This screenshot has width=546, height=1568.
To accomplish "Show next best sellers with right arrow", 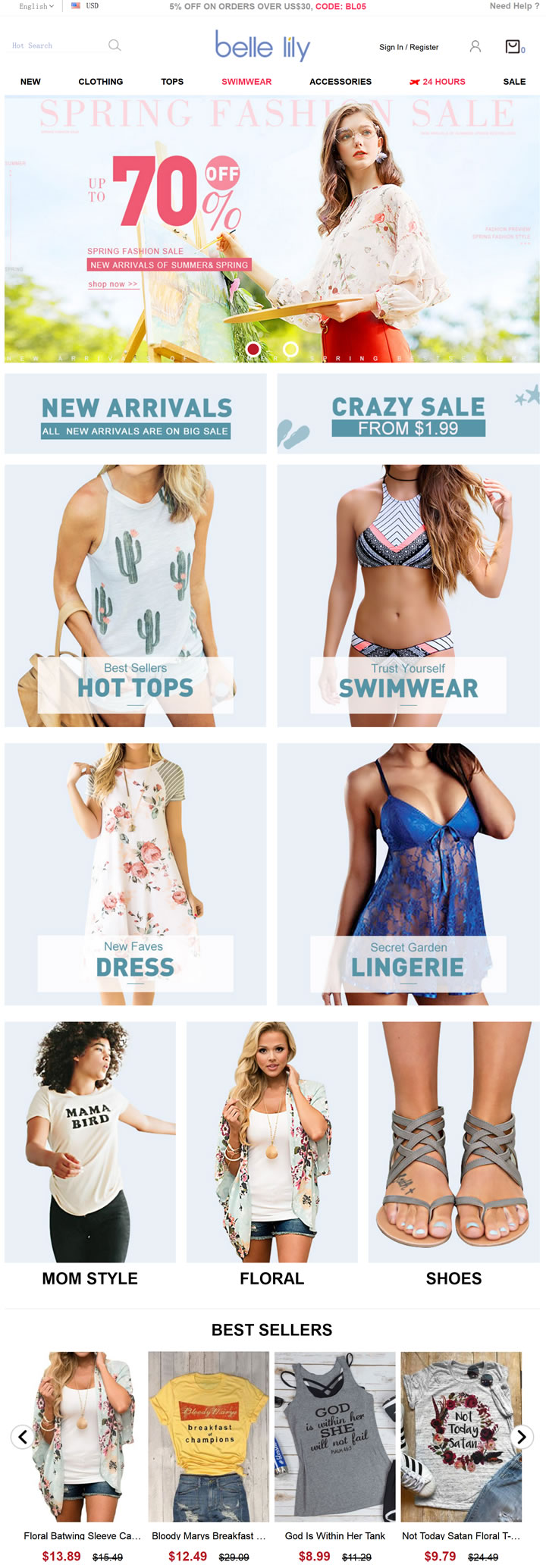I will pyautogui.click(x=522, y=1437).
